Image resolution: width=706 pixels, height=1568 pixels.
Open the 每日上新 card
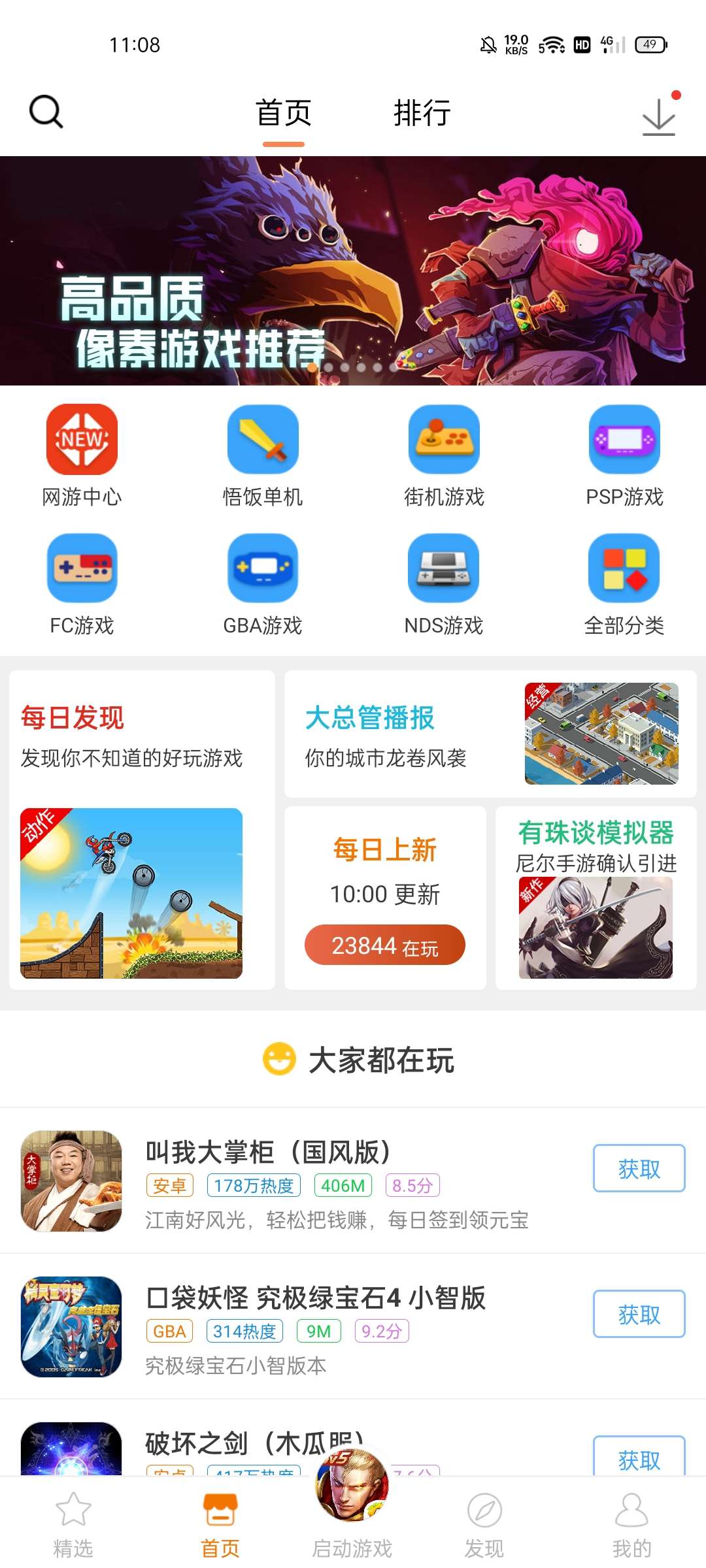(385, 898)
